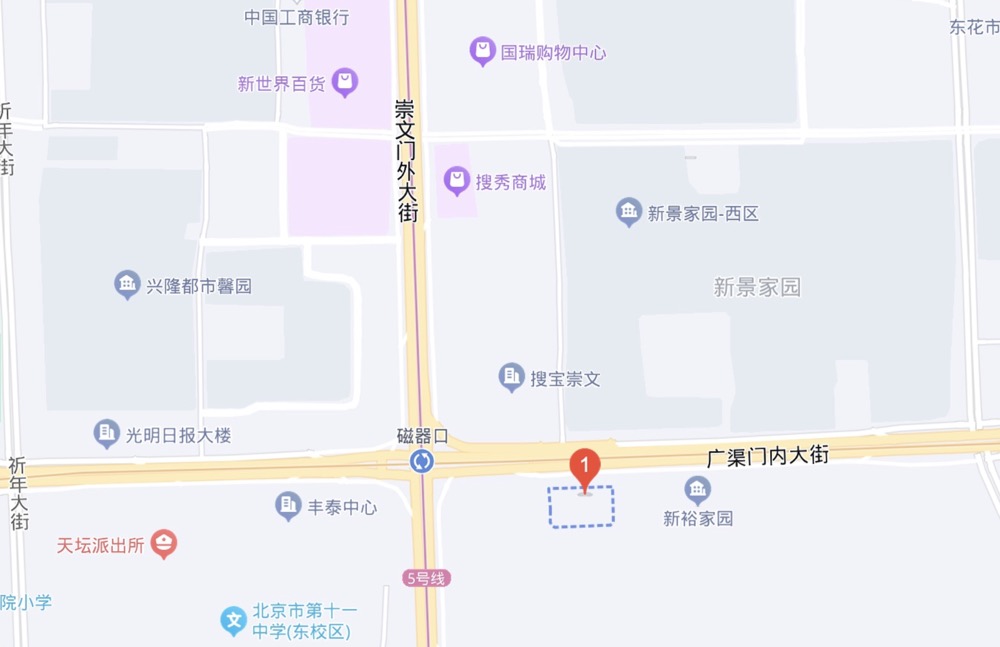Open the 天坛派出所 police station marker
Screen dimensions: 1000x647
point(164,545)
